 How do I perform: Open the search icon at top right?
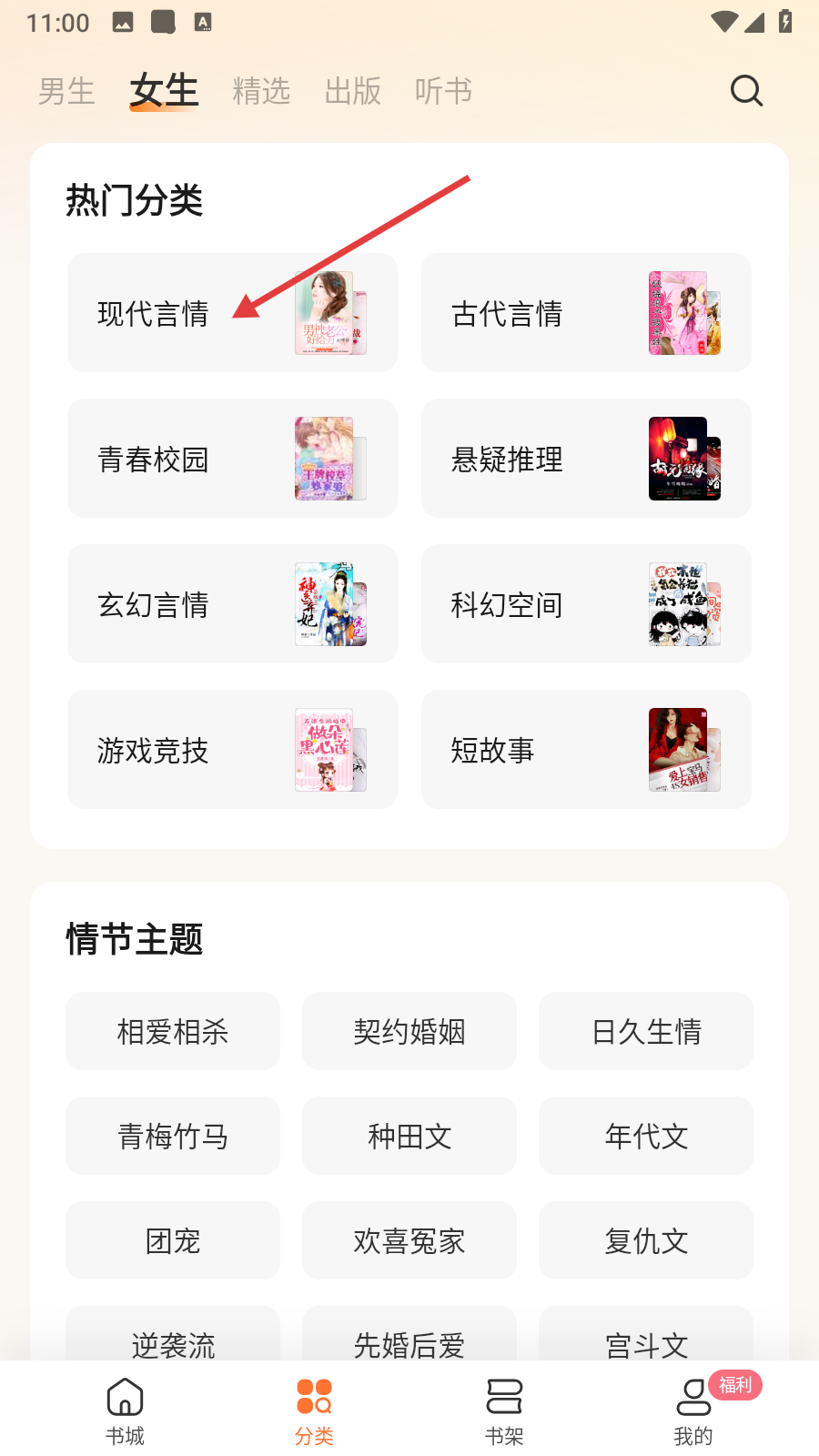(746, 90)
